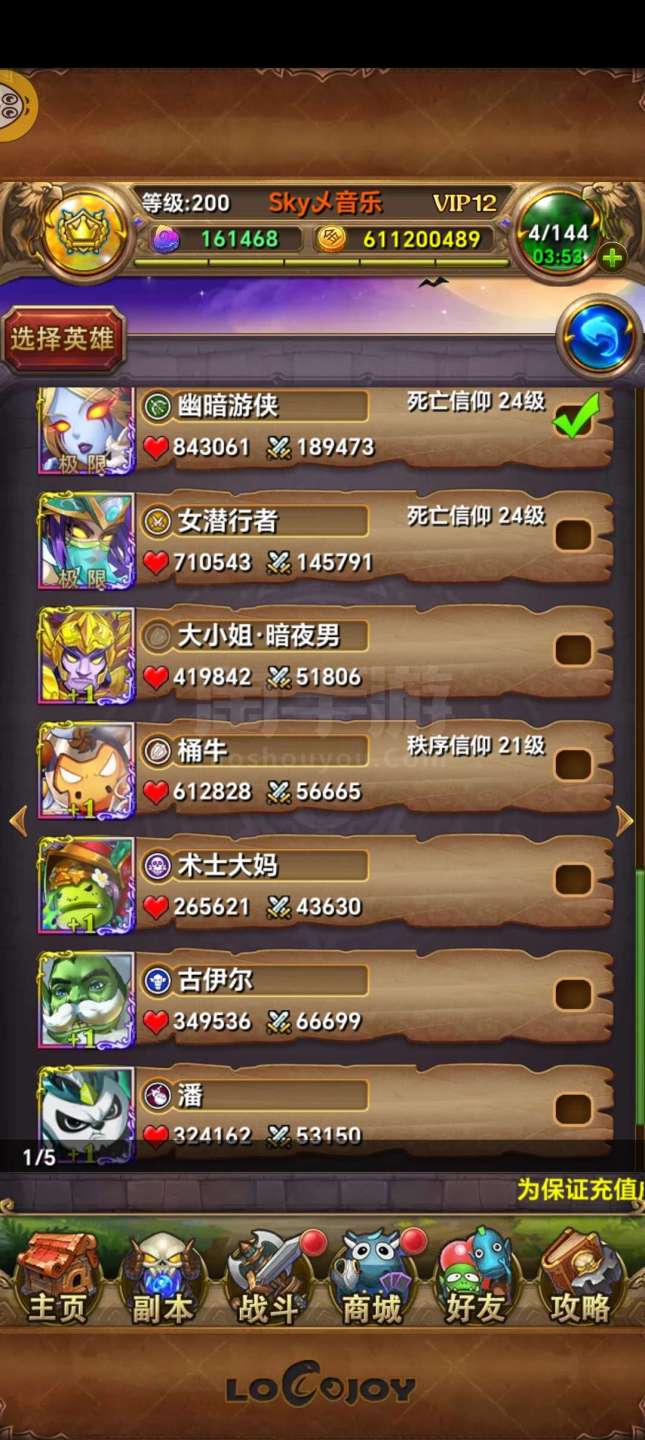This screenshot has height=1440, width=645.
Task: Choose the 古伊尔 hero checkbox
Action: 573,995
